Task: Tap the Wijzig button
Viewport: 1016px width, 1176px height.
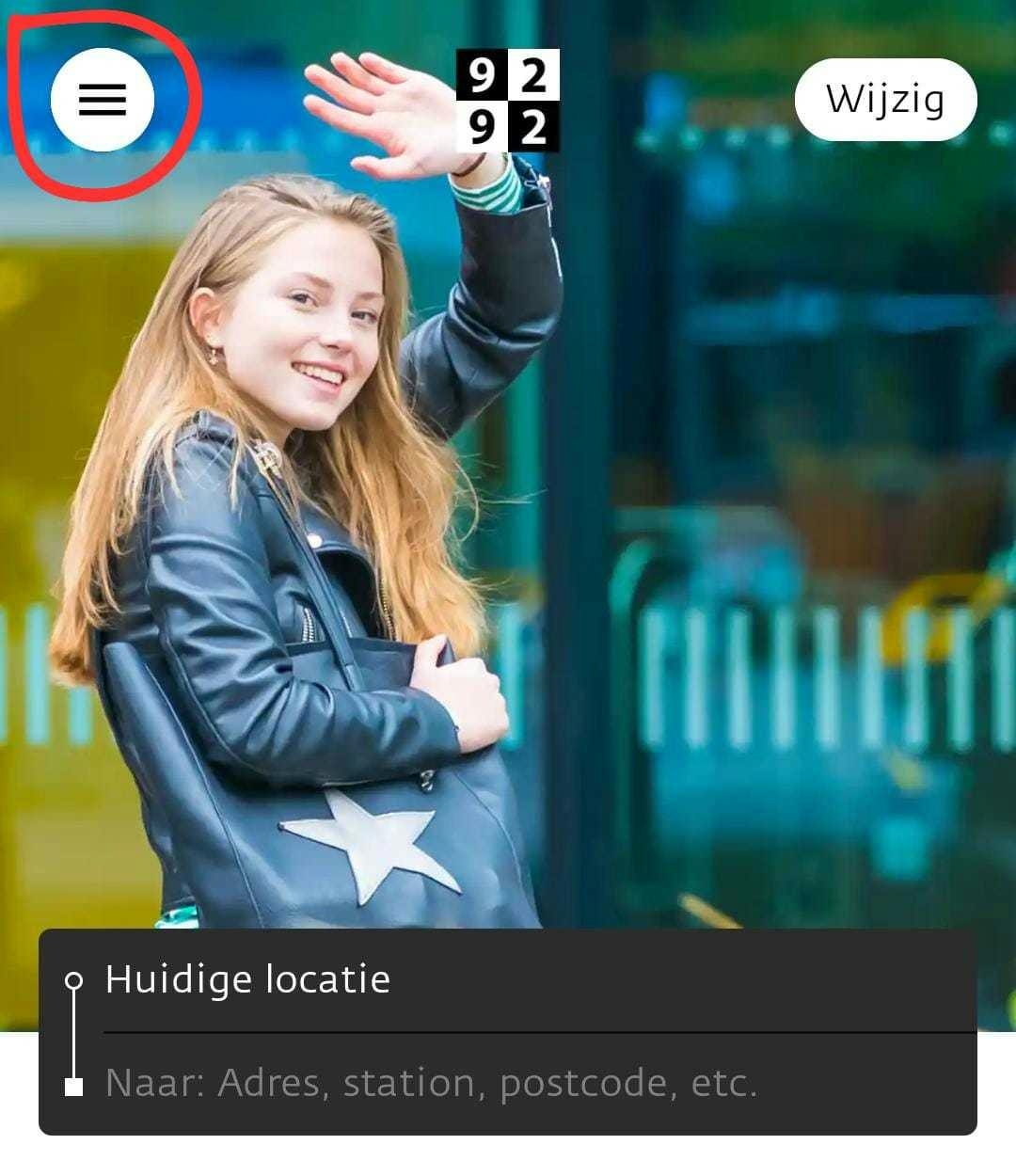Action: [885, 99]
